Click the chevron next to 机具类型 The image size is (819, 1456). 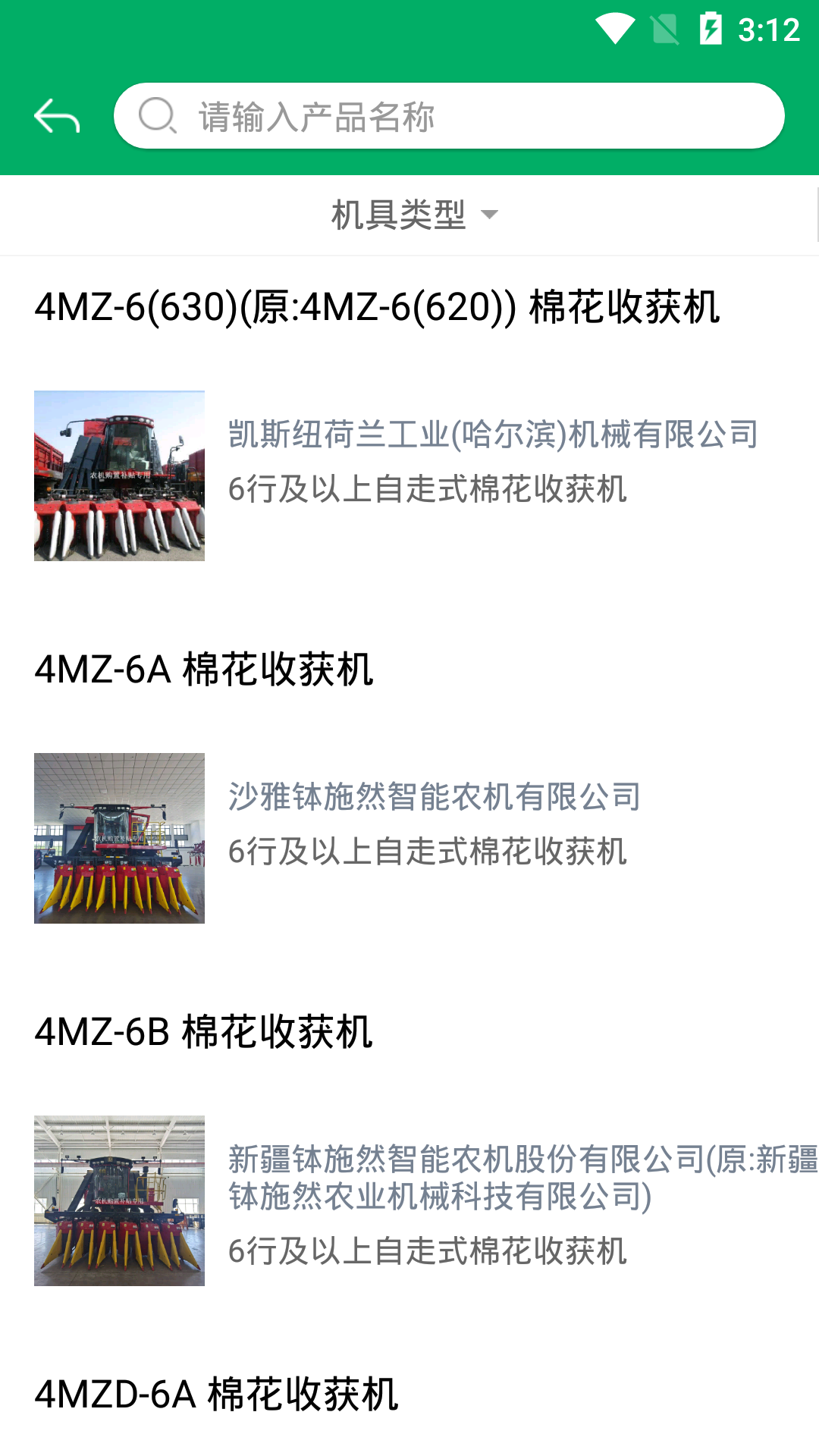(x=490, y=215)
